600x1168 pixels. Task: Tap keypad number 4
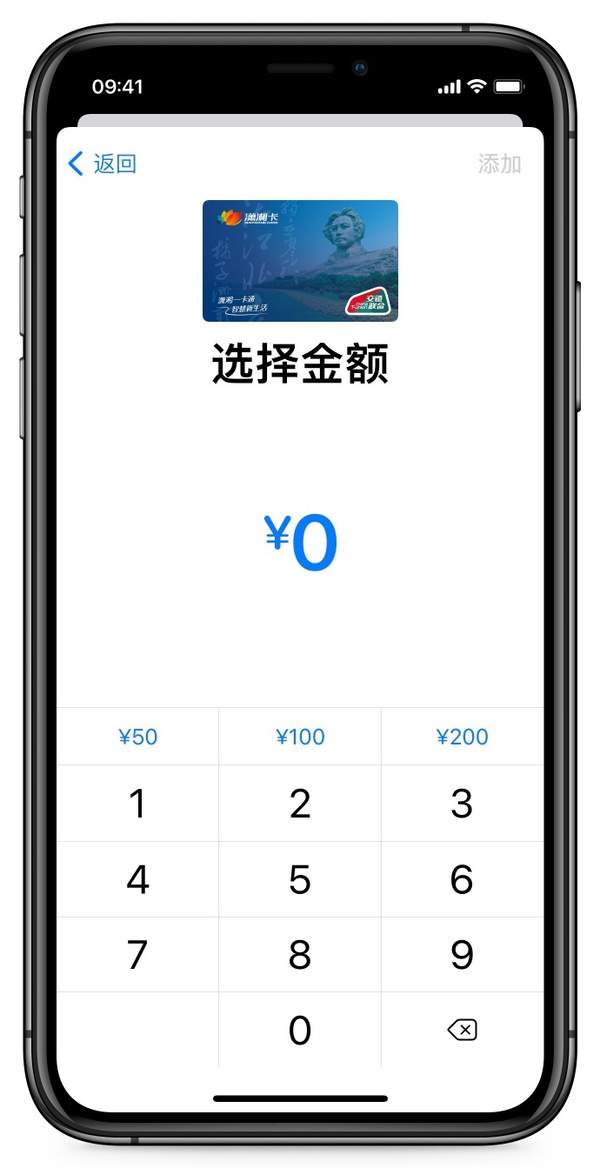pyautogui.click(x=138, y=879)
